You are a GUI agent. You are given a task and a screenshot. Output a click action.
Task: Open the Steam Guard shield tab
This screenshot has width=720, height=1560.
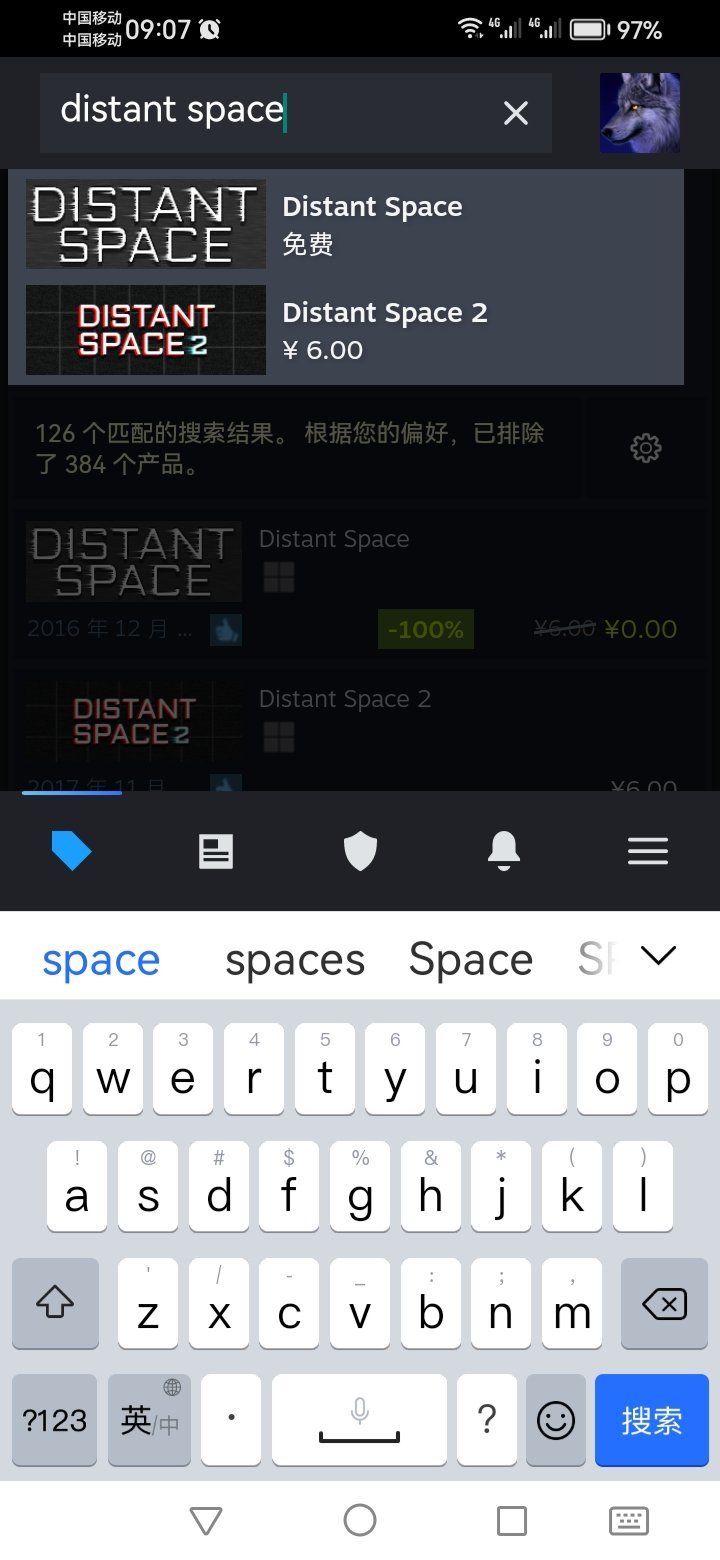tap(360, 852)
